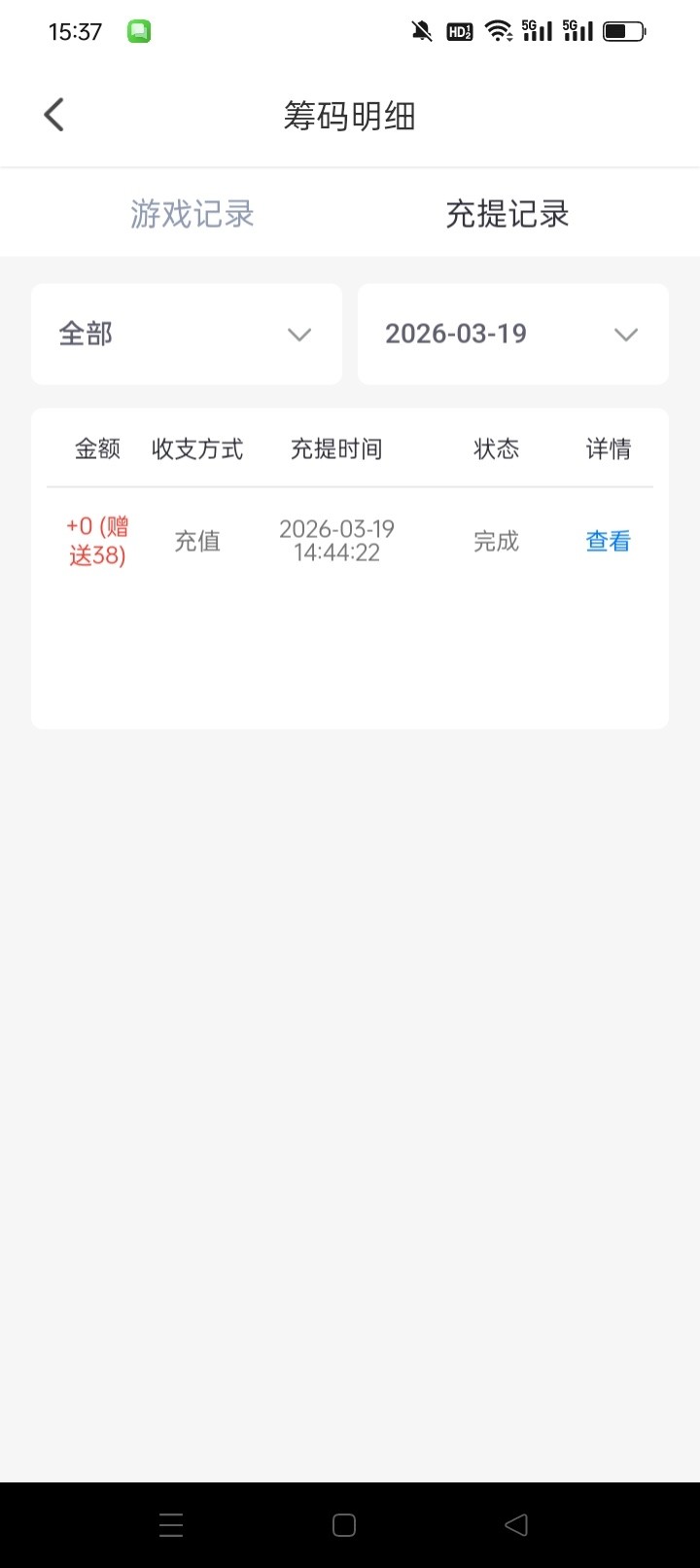Tap the system home button
Viewport: 700px width, 1568px height.
(x=344, y=1524)
